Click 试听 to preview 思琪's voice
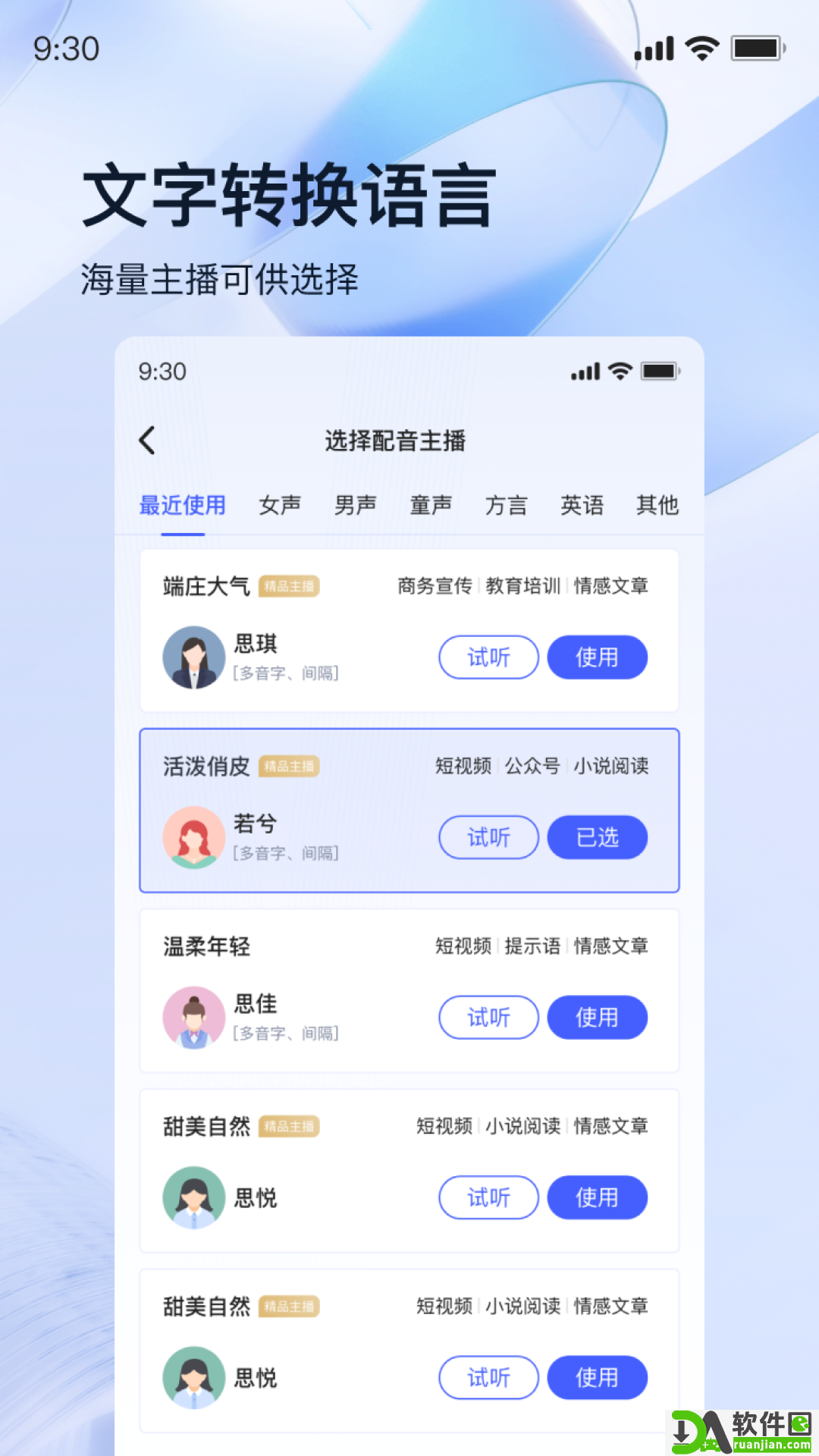 tap(488, 657)
